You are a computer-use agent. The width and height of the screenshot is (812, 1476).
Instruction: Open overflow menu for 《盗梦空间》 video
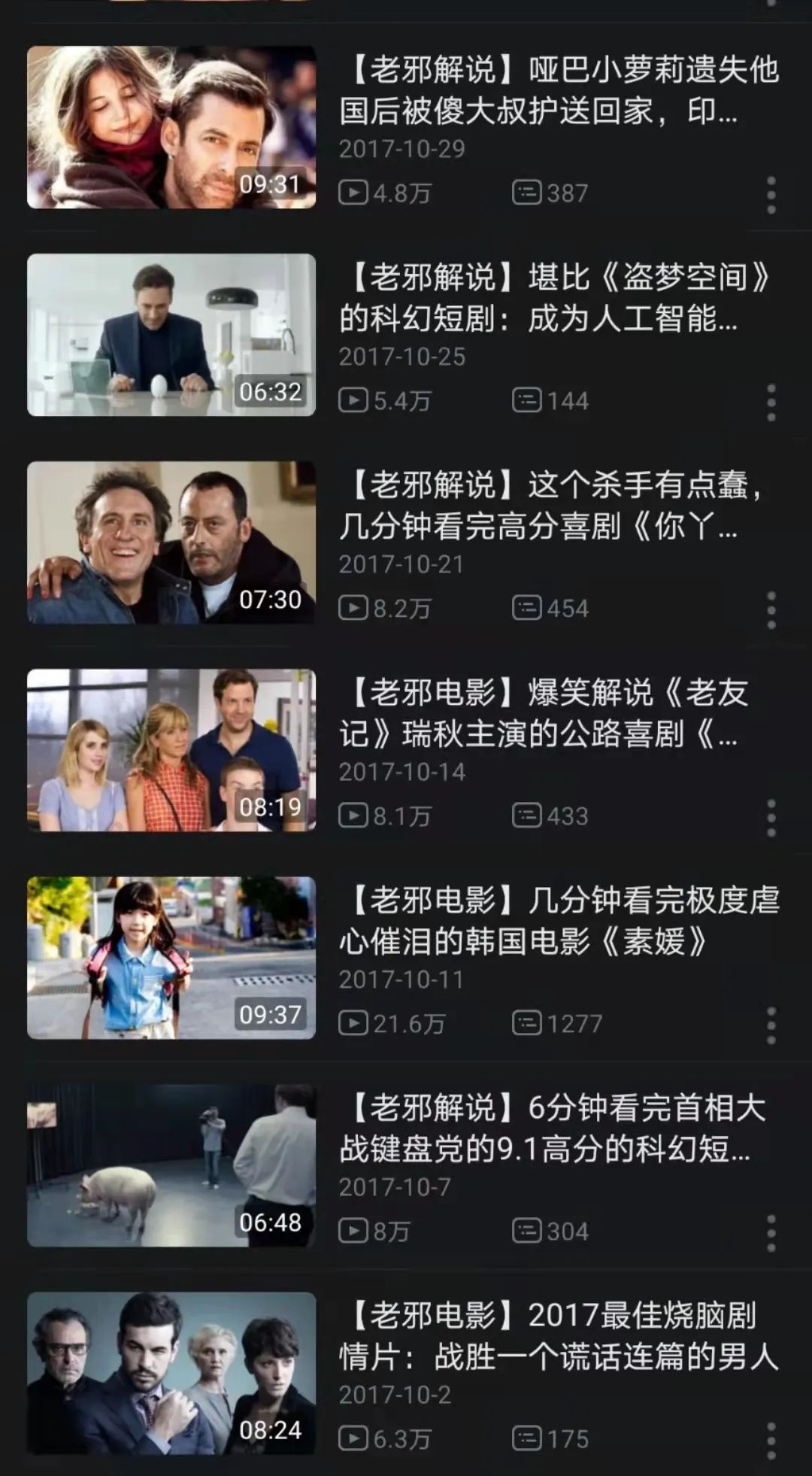coord(771,403)
